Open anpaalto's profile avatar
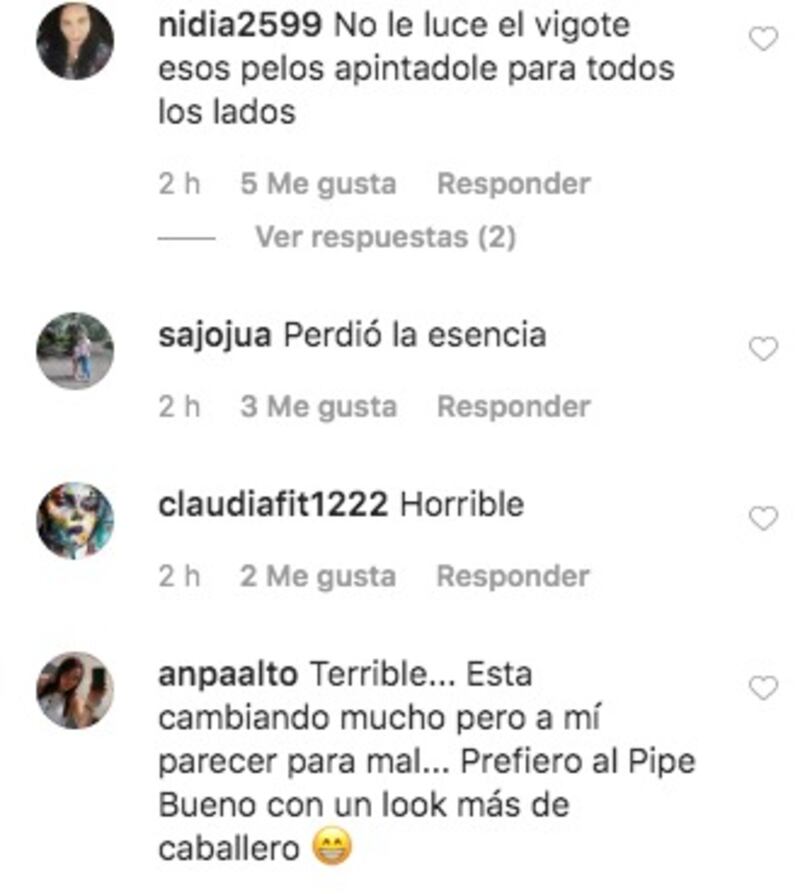This screenshot has width=800, height=894. pos(75,691)
